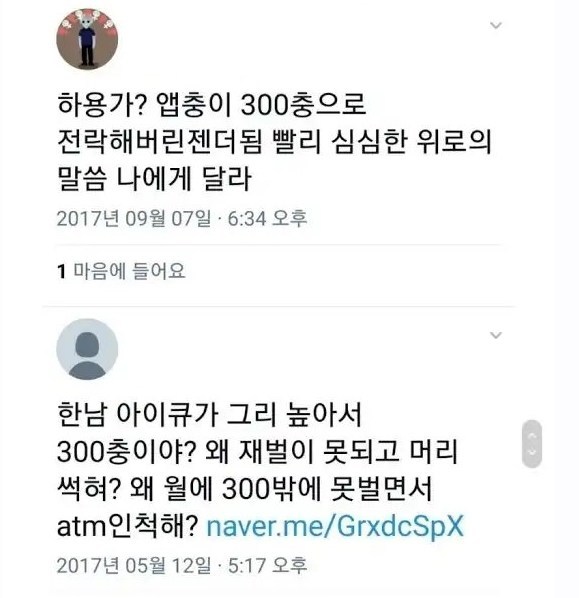Viewport: 579px width, 598px height.
Task: Open profile of the cartoon avatar user
Action: 87,39
